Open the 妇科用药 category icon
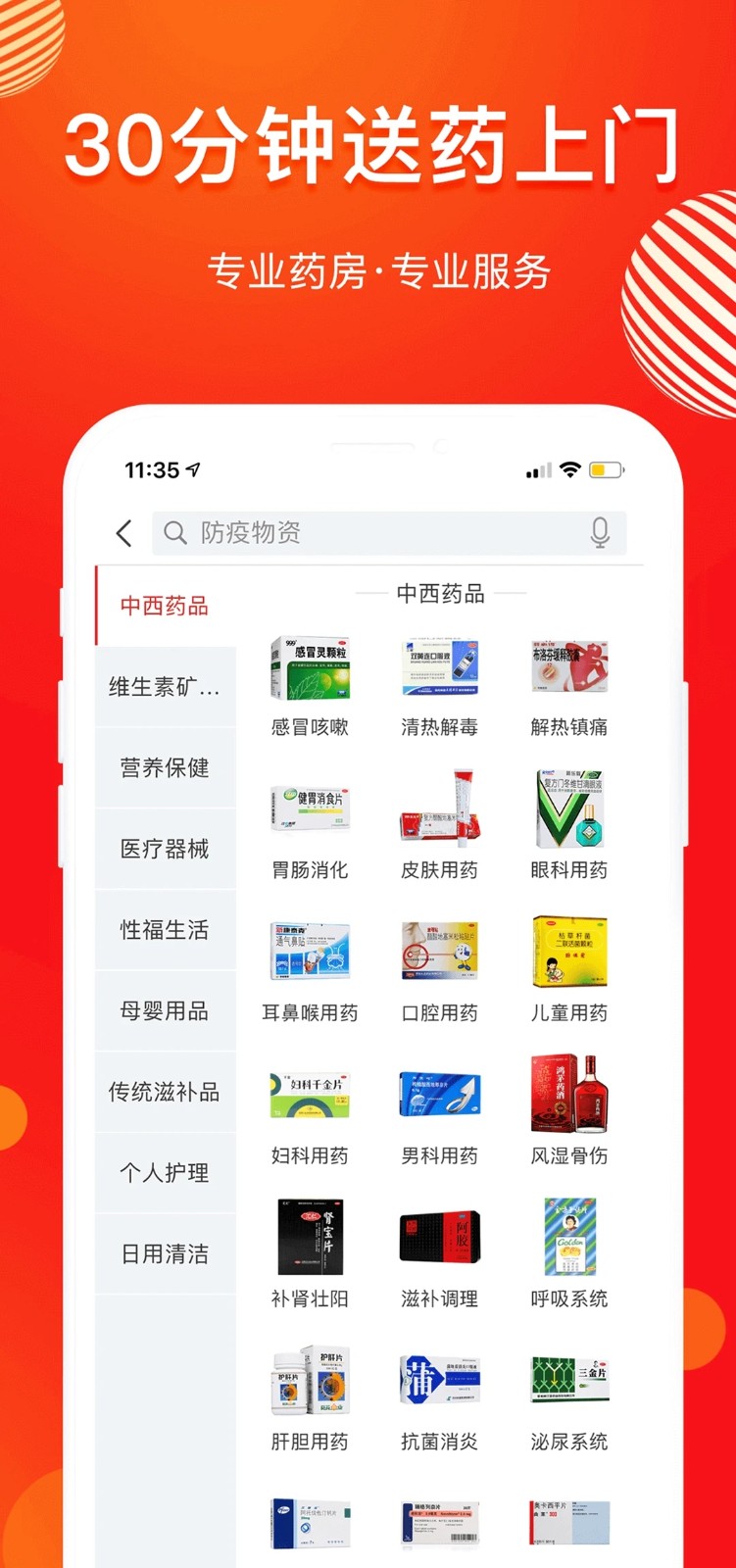The height and width of the screenshot is (1568, 736). [310, 1096]
